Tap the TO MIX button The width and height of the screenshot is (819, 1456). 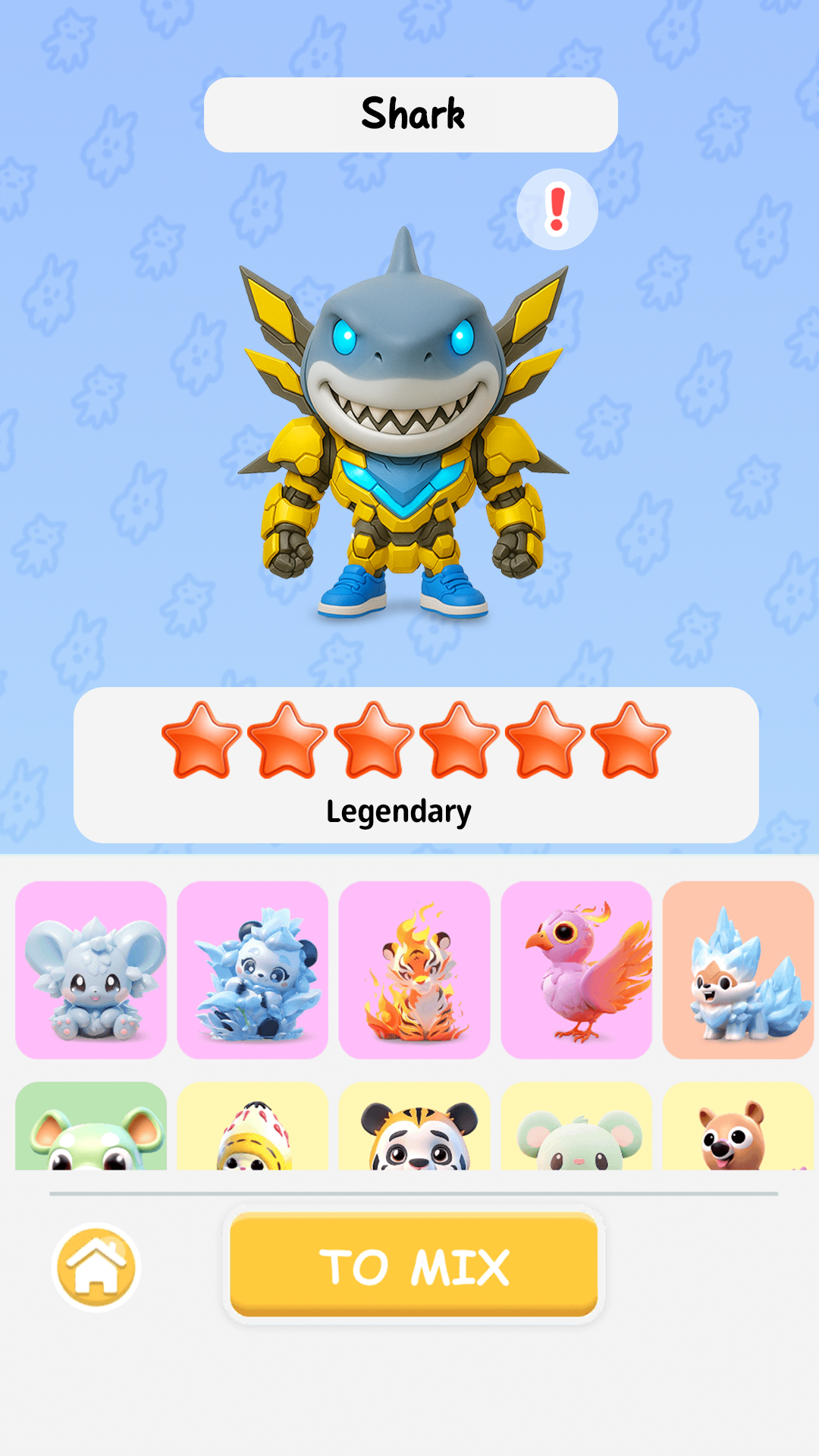(x=413, y=1266)
